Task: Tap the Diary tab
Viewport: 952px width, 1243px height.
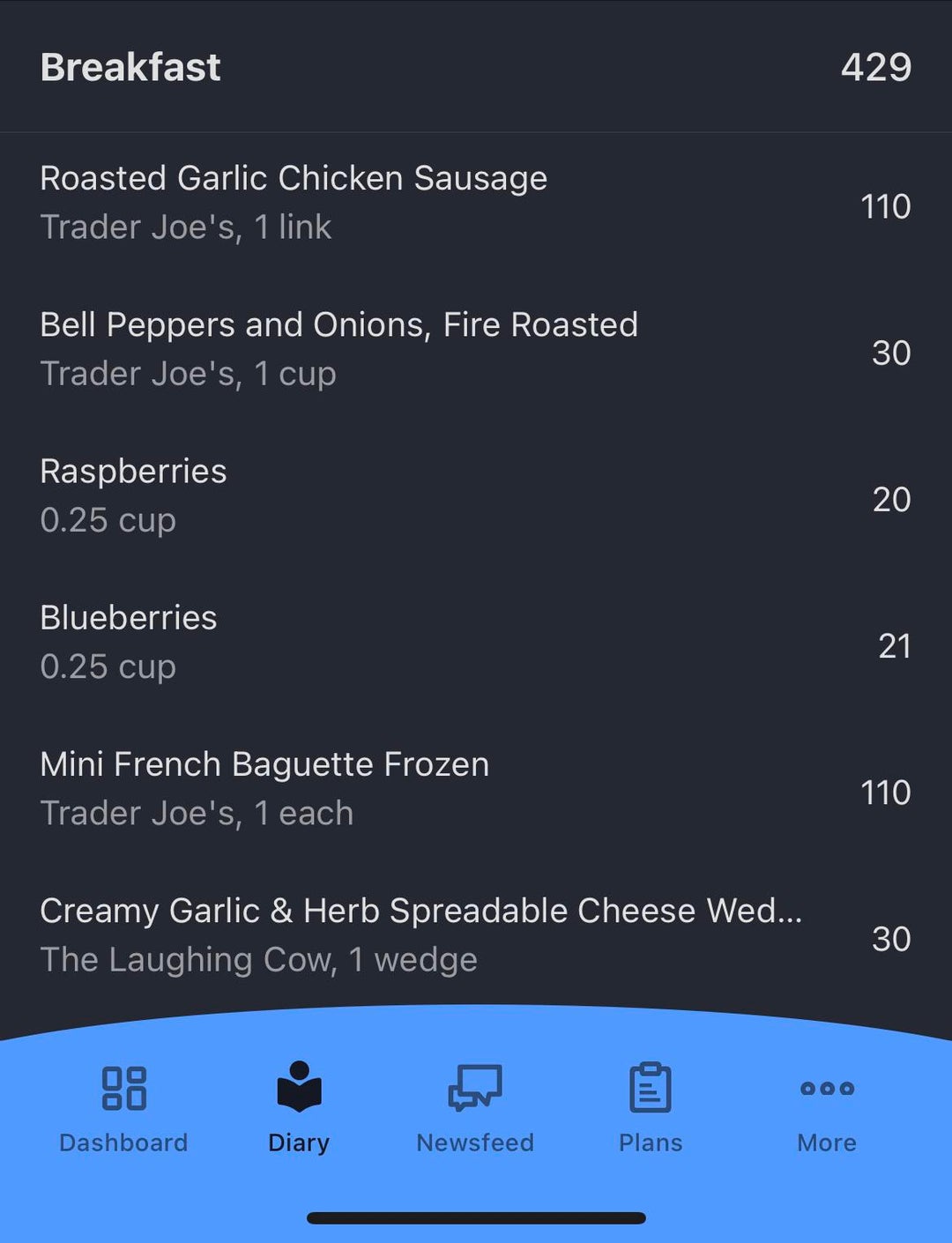Action: pyautogui.click(x=299, y=1108)
